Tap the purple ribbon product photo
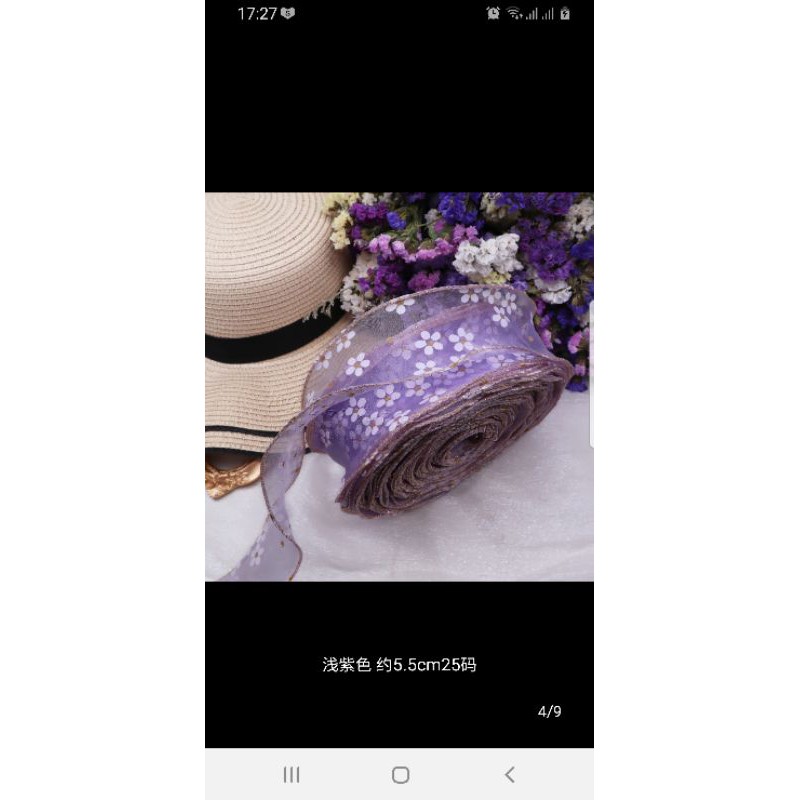 click(x=400, y=386)
